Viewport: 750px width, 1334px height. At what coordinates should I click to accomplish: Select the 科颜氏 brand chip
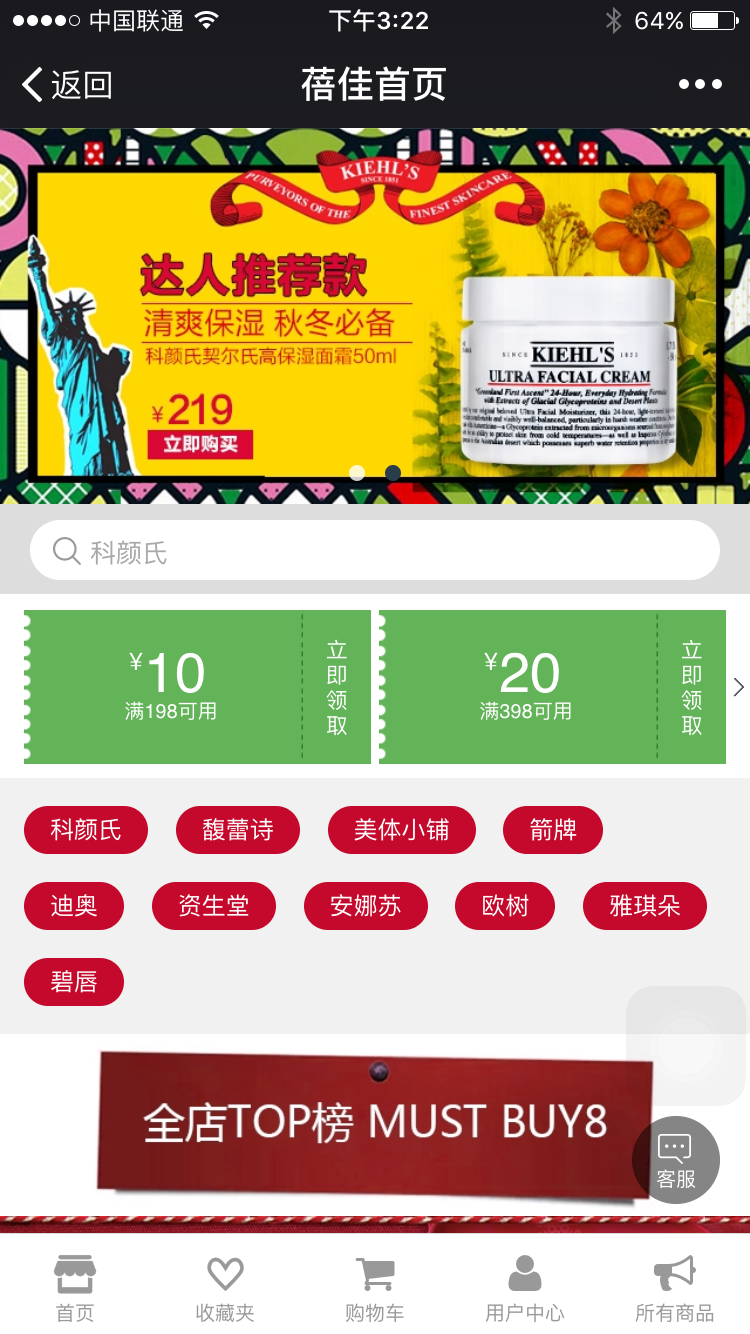(86, 830)
